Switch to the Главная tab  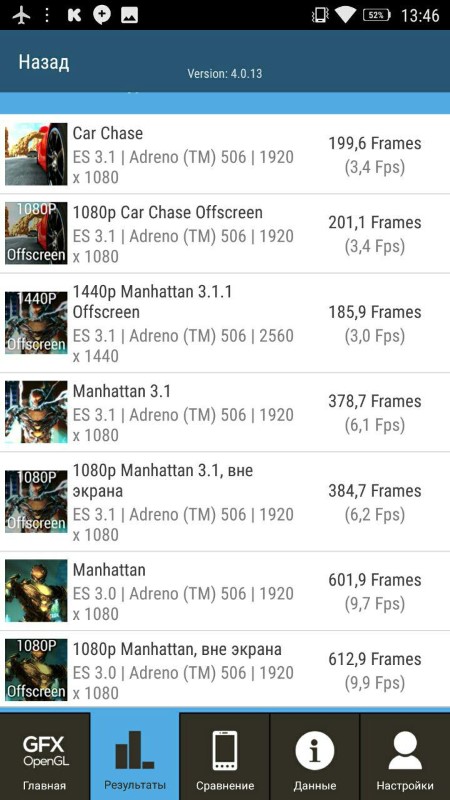45,757
